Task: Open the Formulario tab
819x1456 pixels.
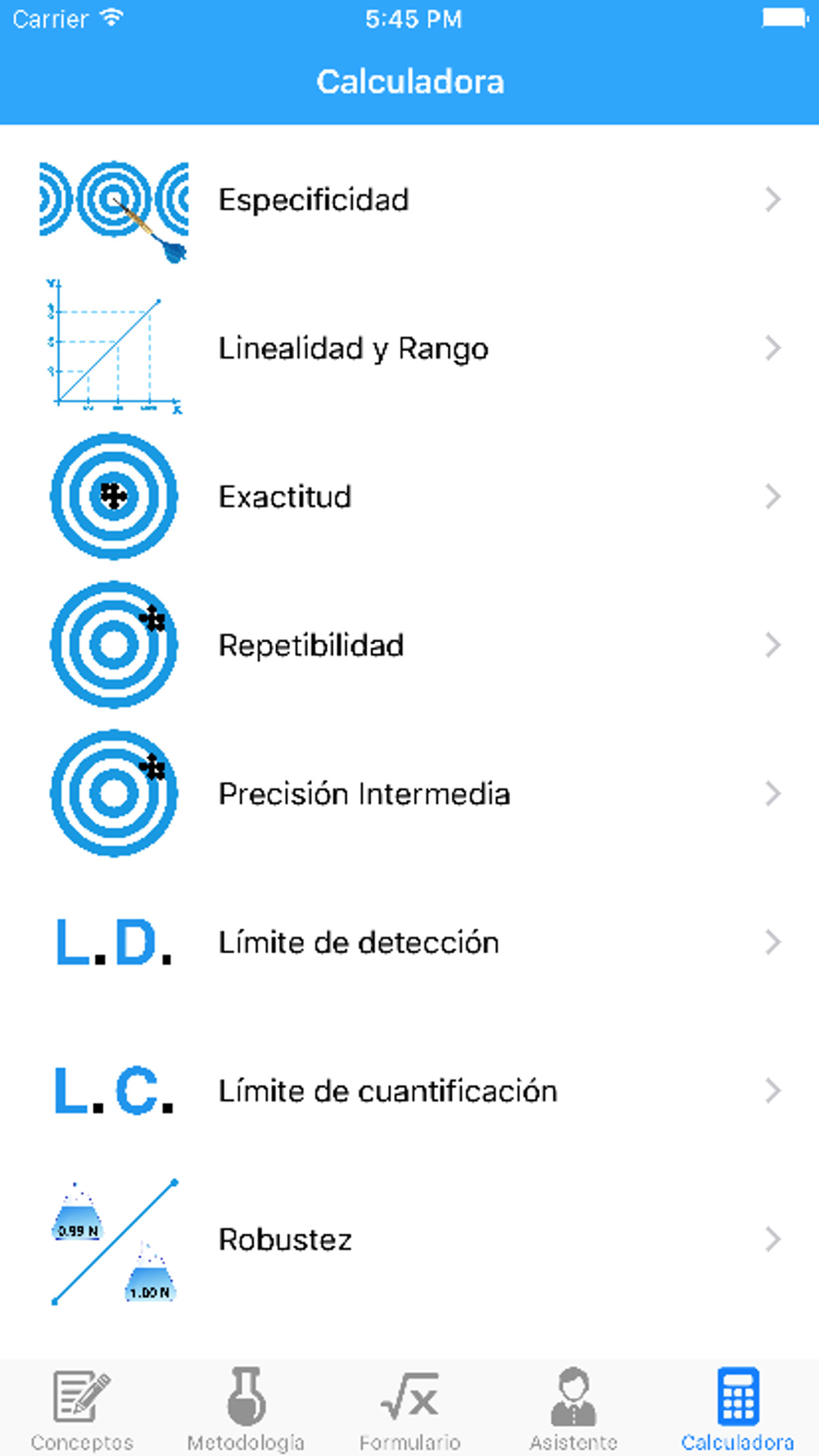Action: coord(409,1409)
